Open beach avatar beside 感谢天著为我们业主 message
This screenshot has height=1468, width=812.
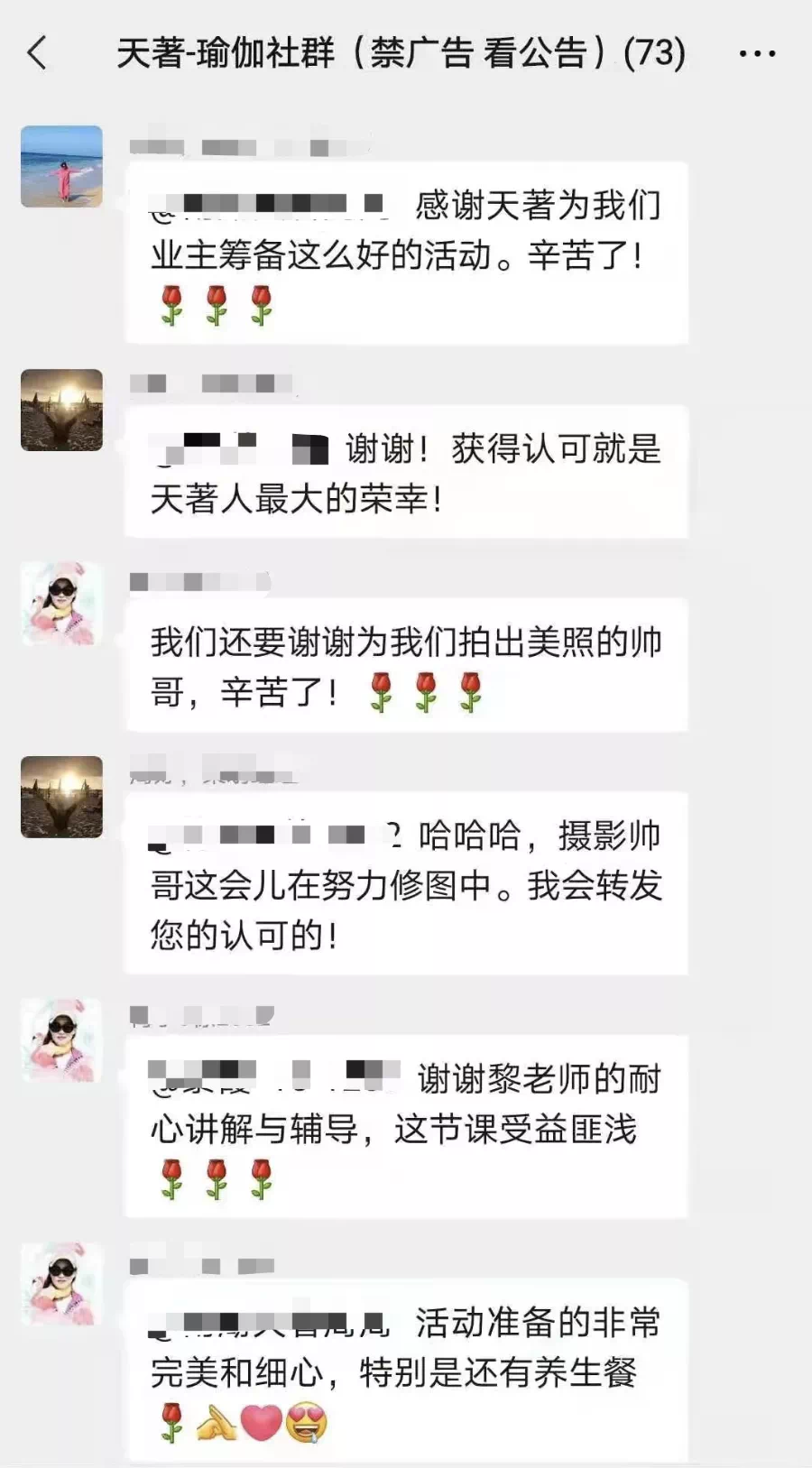point(61,167)
